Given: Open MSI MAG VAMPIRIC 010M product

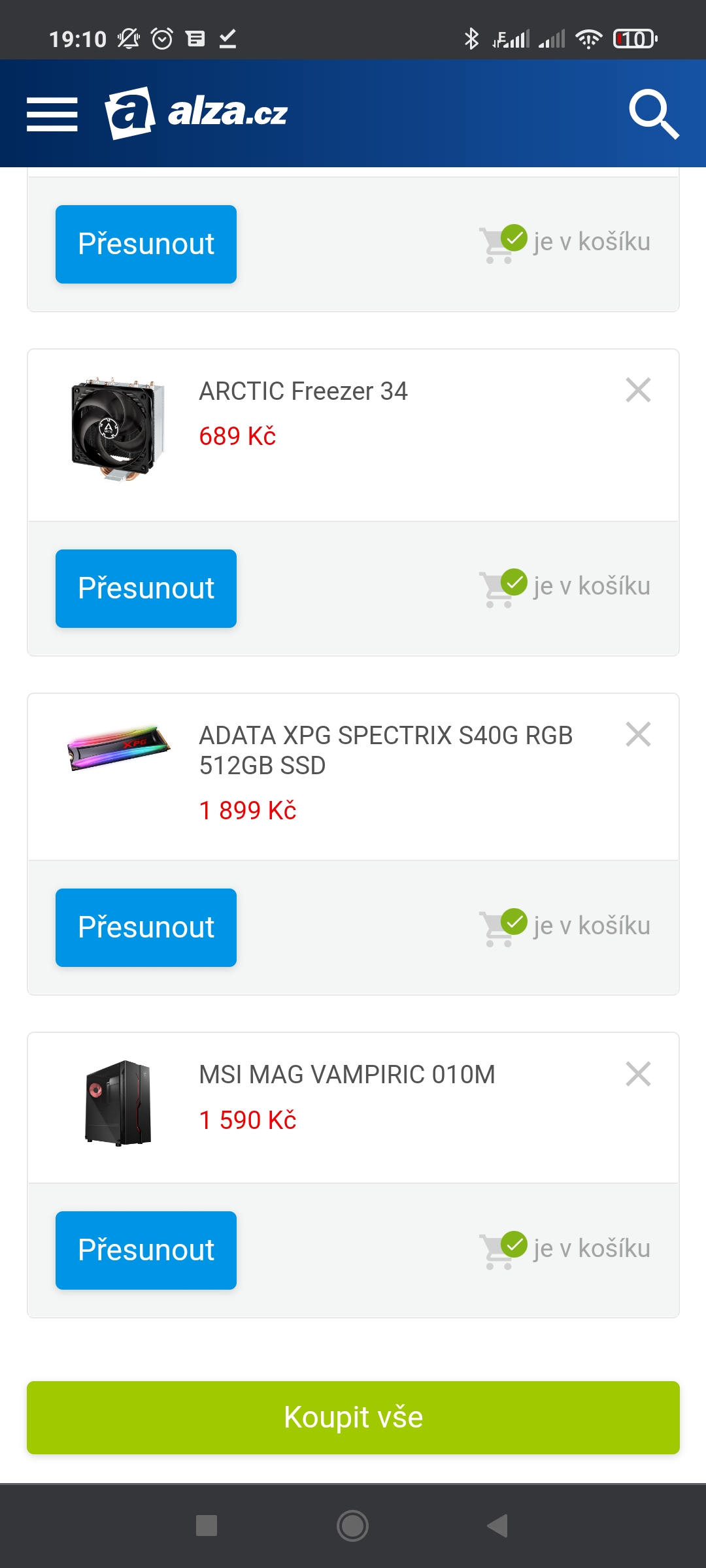Looking at the screenshot, I should 346,1075.
